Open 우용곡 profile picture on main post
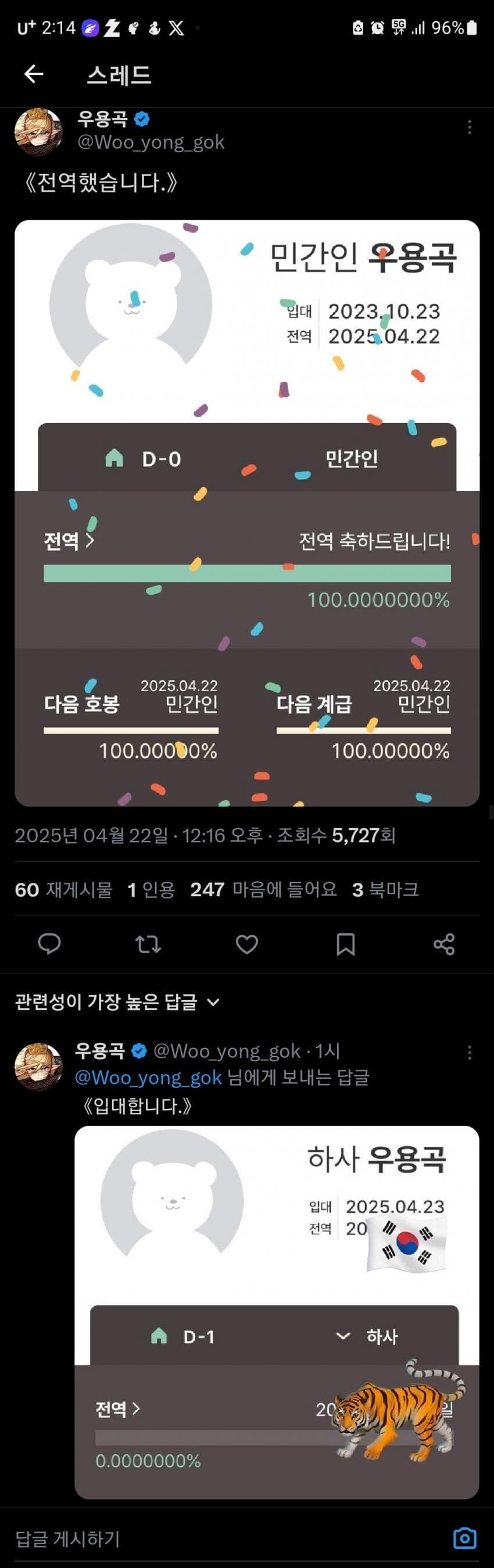 point(38,131)
